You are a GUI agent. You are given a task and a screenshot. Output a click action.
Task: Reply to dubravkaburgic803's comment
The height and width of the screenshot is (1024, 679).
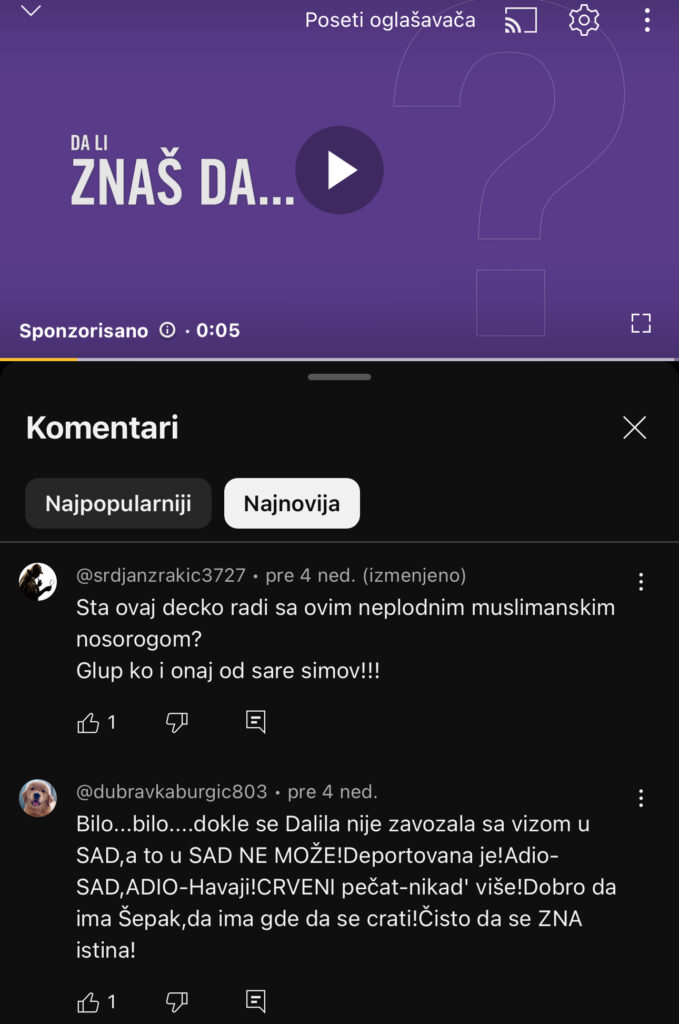click(x=256, y=1001)
